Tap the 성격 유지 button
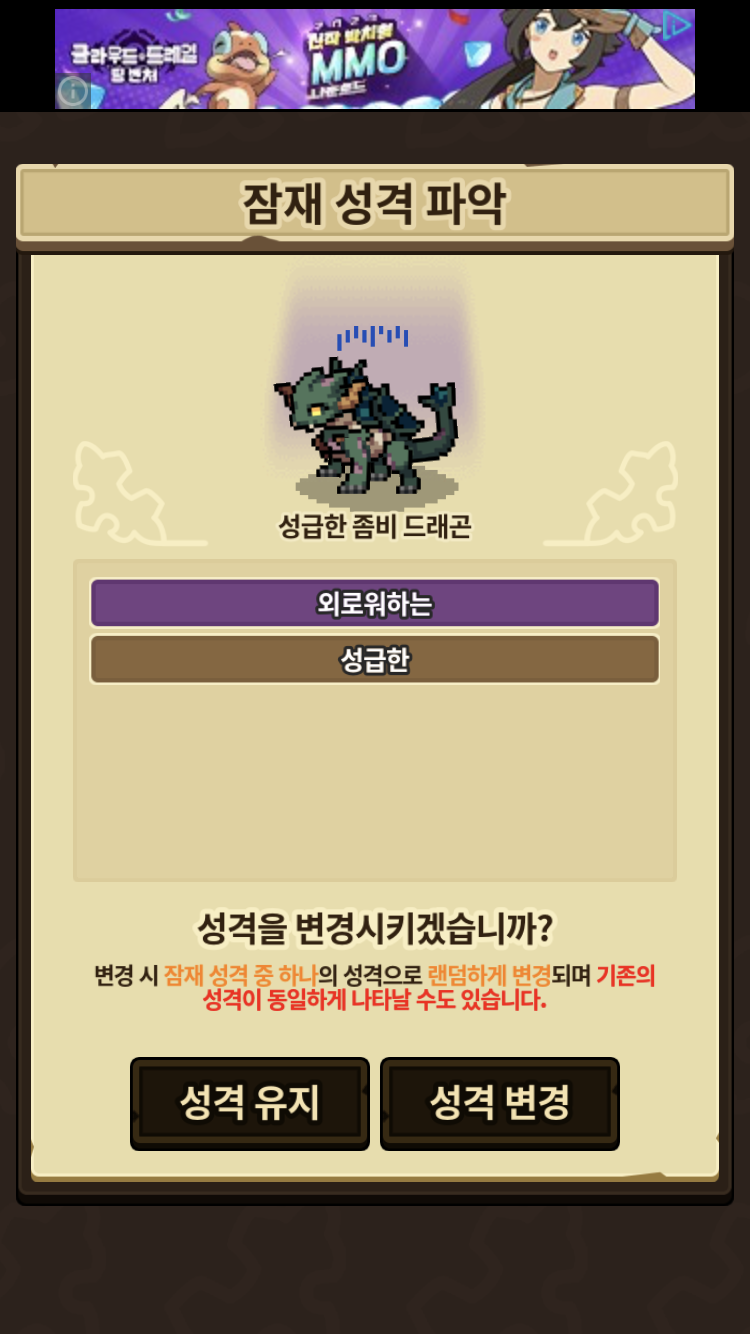 pos(249,1103)
